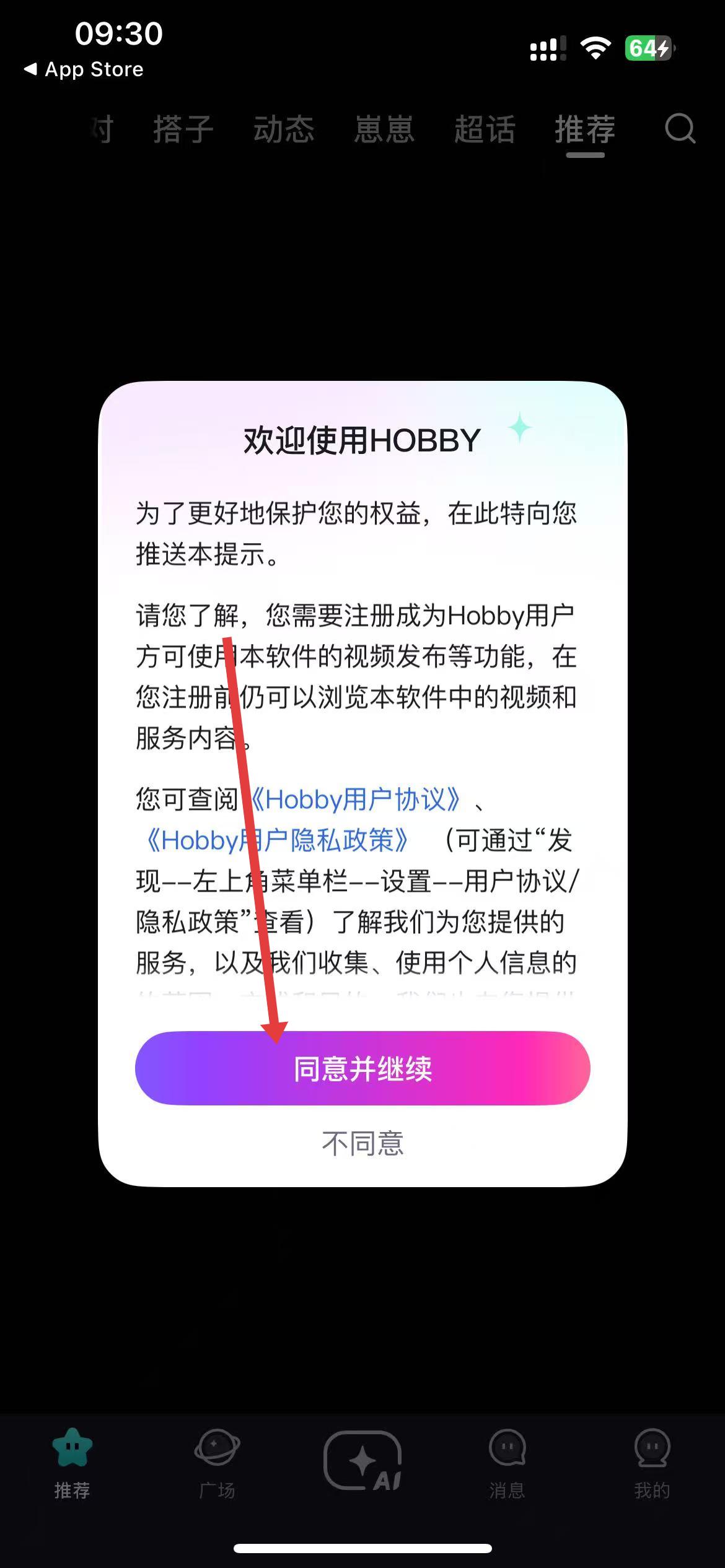Open the 消息 tab
The height and width of the screenshot is (1568, 725).
pos(507,1463)
